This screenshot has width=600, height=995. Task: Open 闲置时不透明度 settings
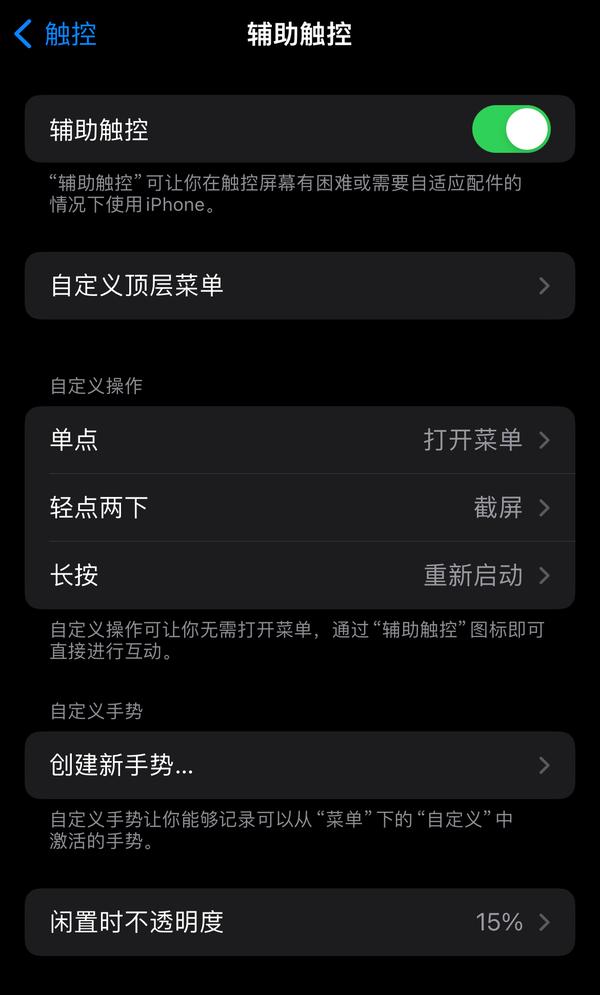point(300,922)
